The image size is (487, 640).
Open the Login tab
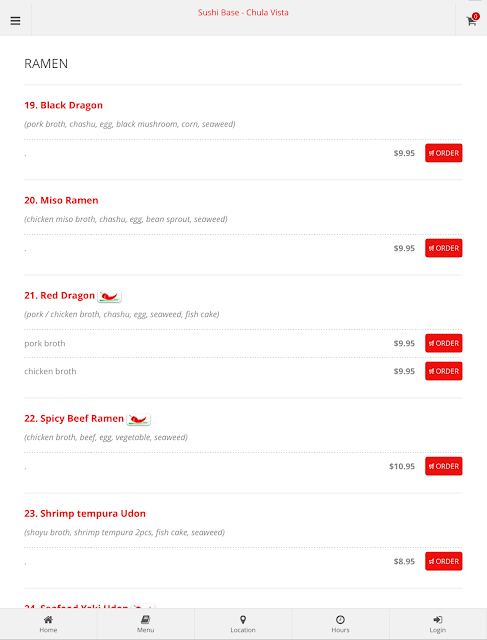click(x=438, y=624)
